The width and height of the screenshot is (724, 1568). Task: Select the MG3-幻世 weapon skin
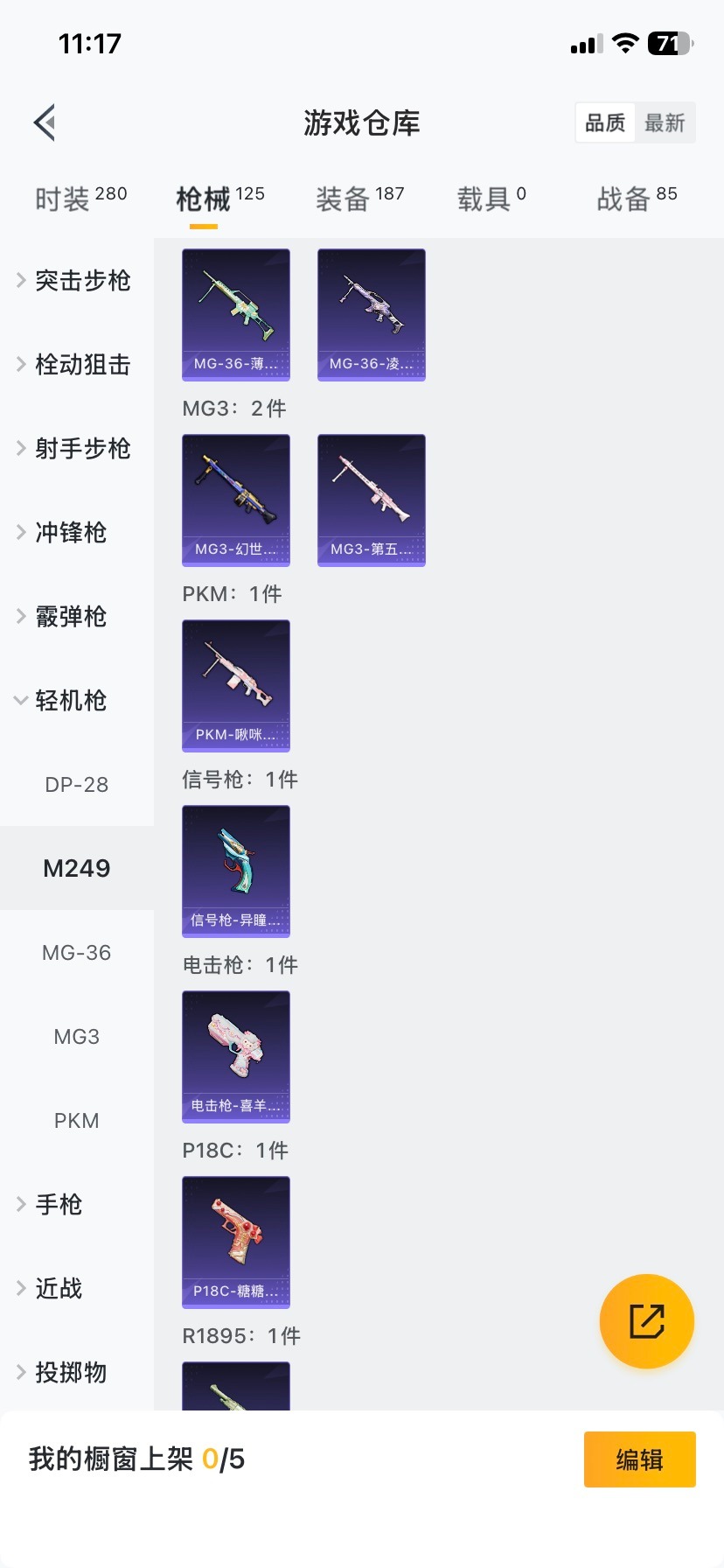click(235, 500)
